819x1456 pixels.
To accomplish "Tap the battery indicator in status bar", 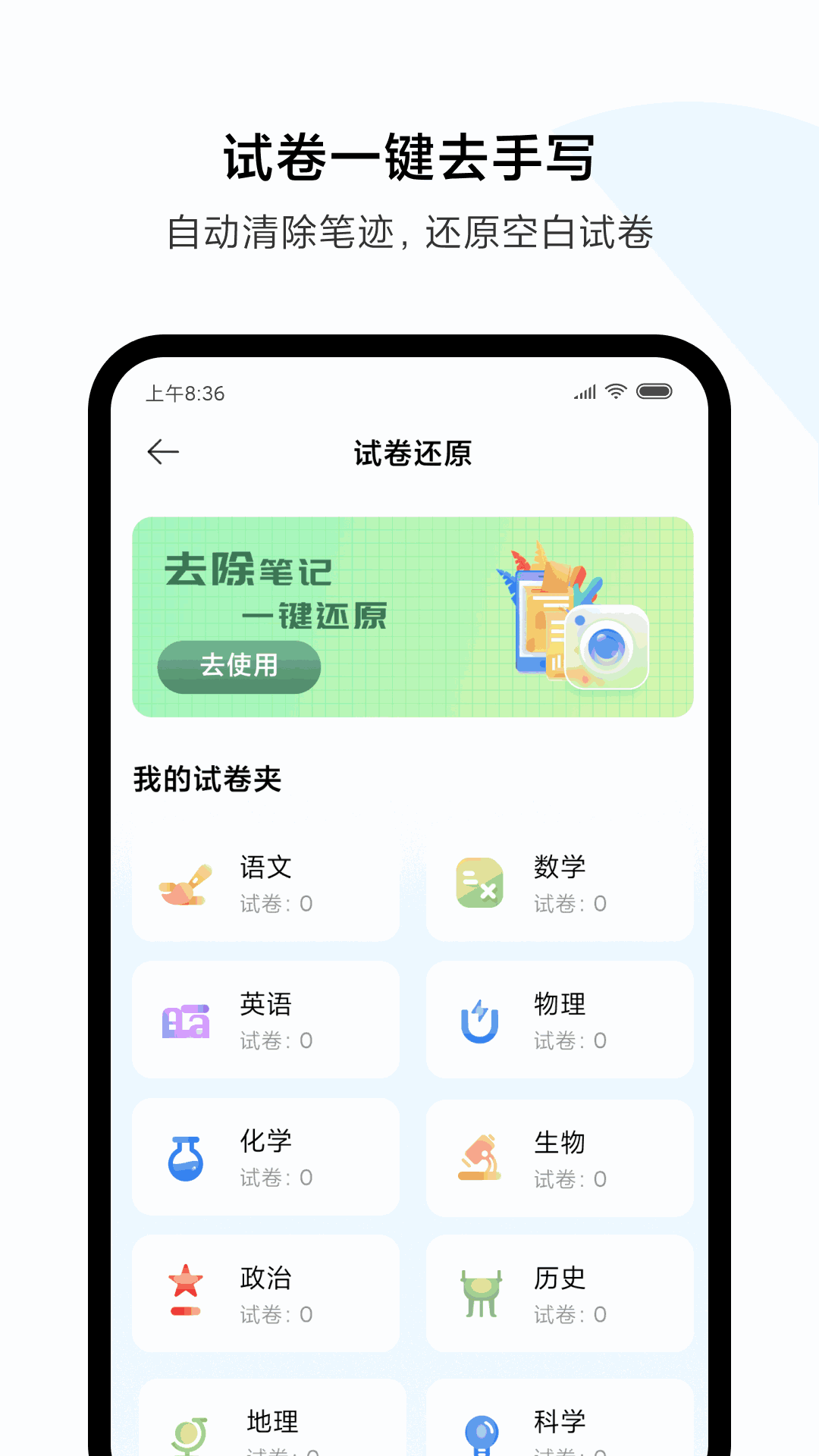I will click(653, 391).
